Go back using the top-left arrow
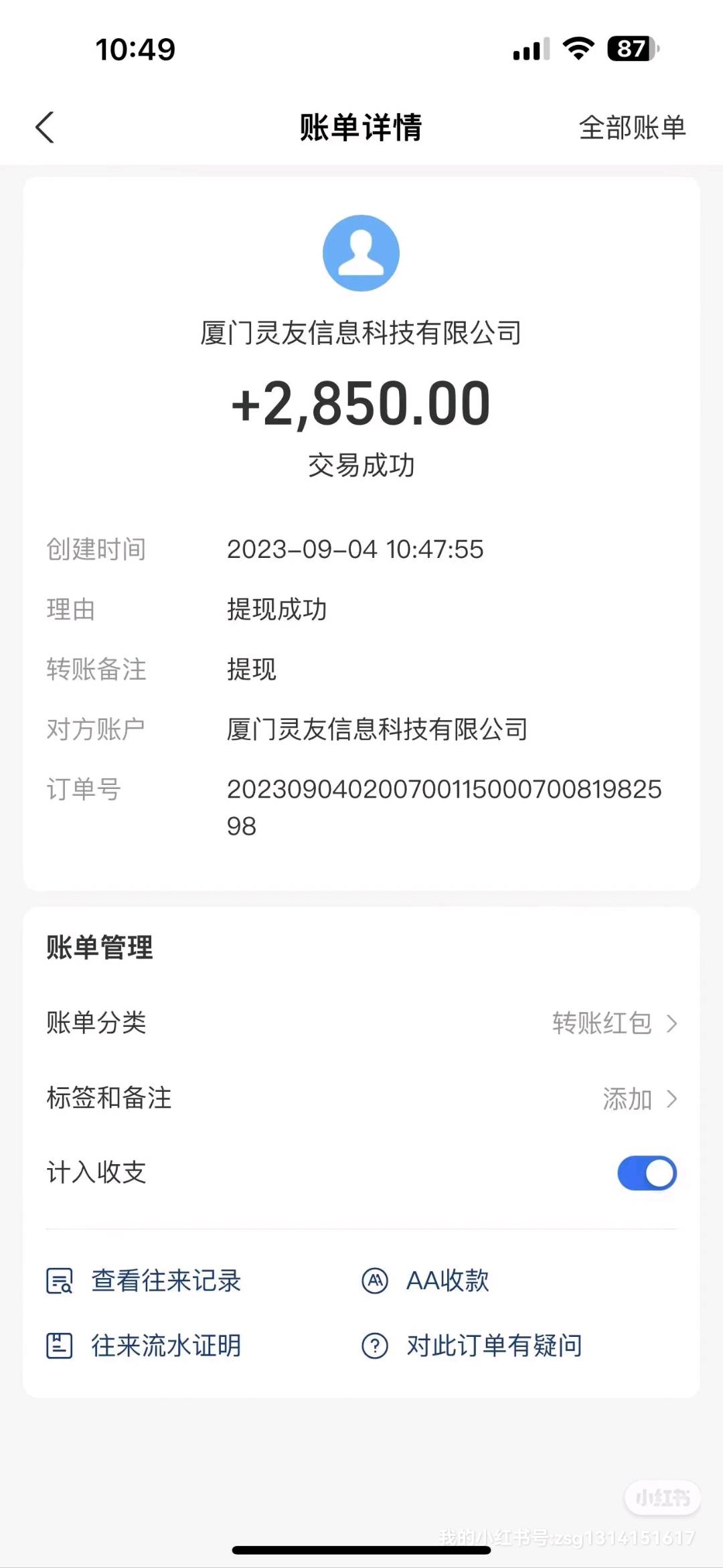Screen dimensions: 723x1568 pos(45,127)
